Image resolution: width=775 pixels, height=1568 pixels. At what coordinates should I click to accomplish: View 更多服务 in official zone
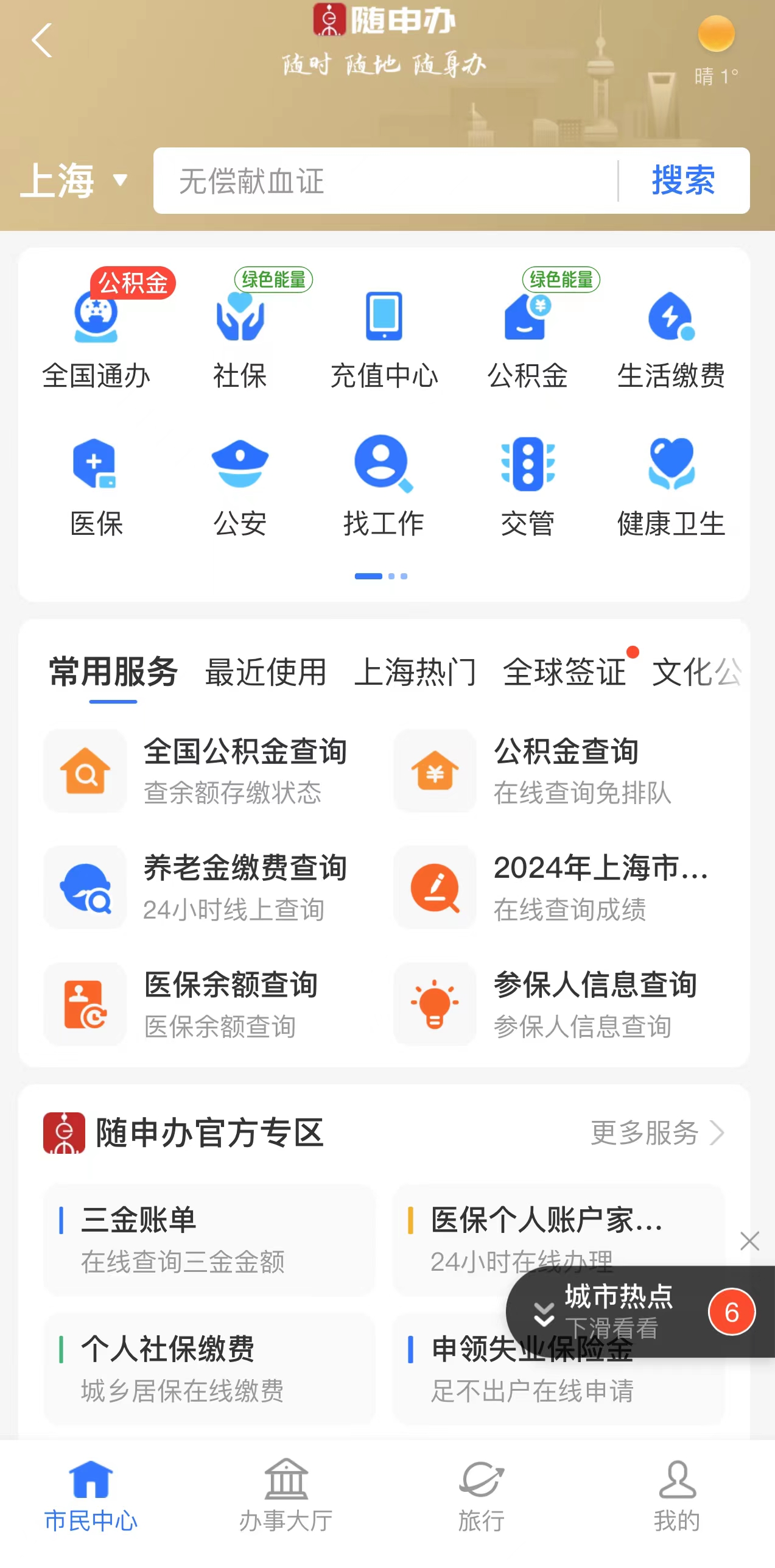point(656,1133)
